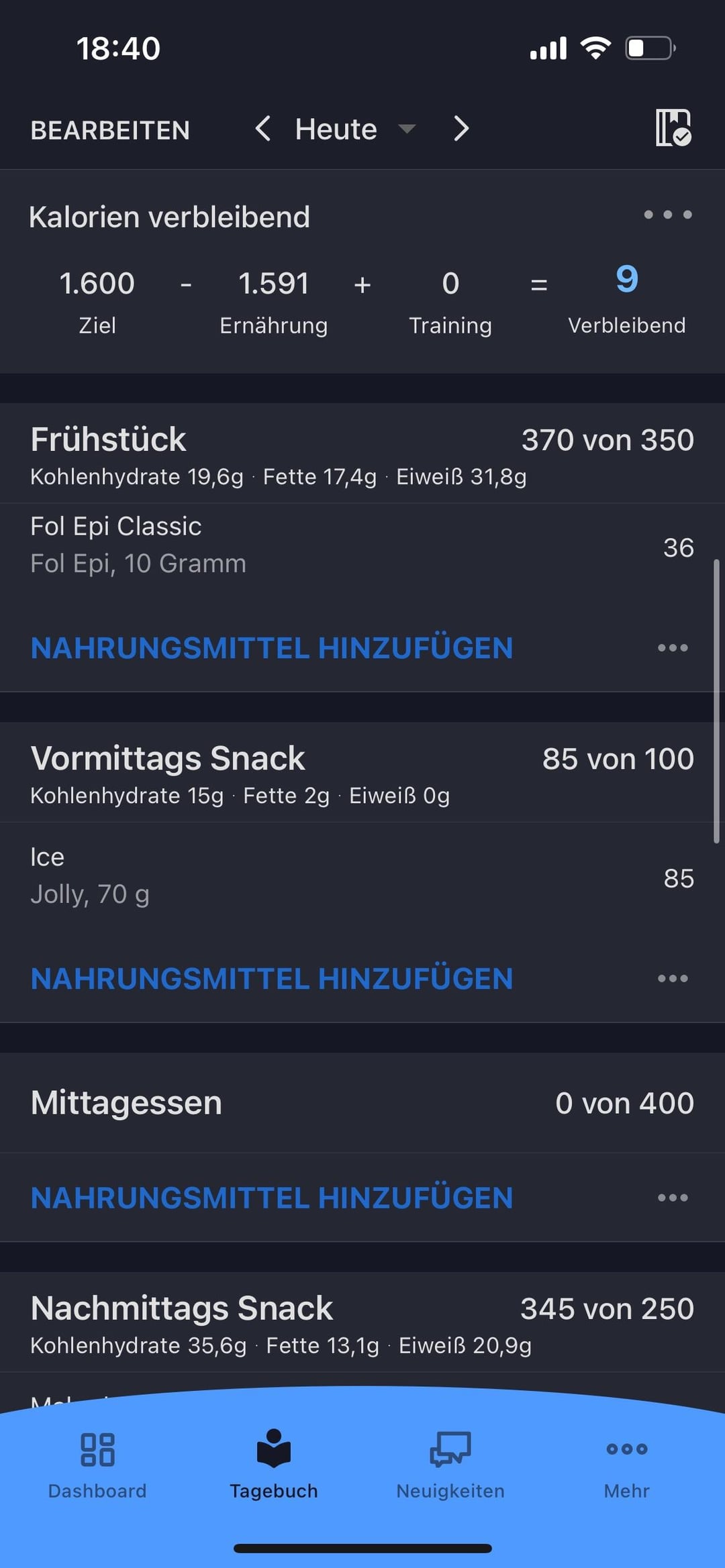This screenshot has height=1568, width=725.
Task: Tap BEARBEITEN to edit the diary
Action: coord(110,130)
